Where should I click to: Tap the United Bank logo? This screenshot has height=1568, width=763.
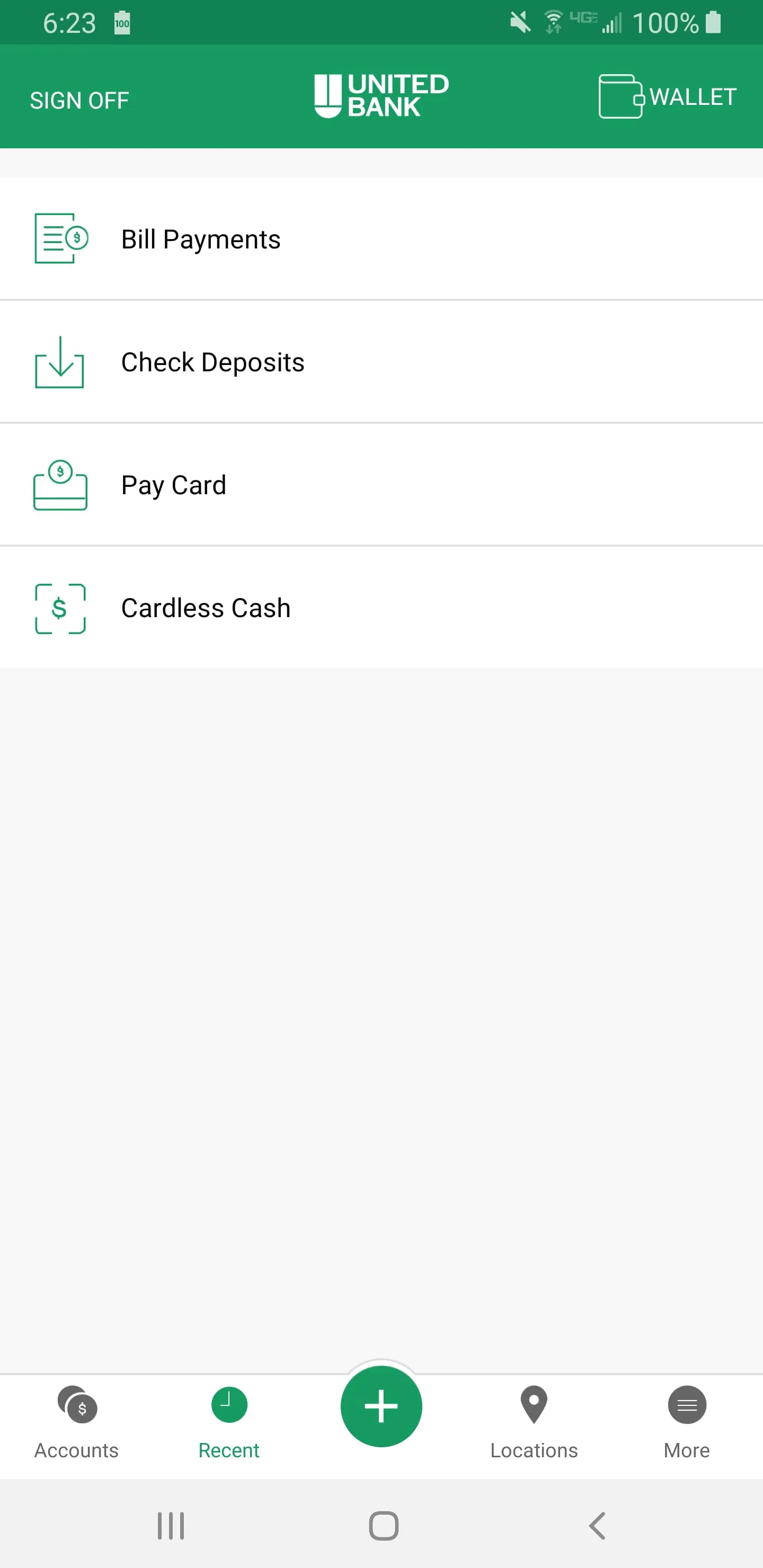380,94
